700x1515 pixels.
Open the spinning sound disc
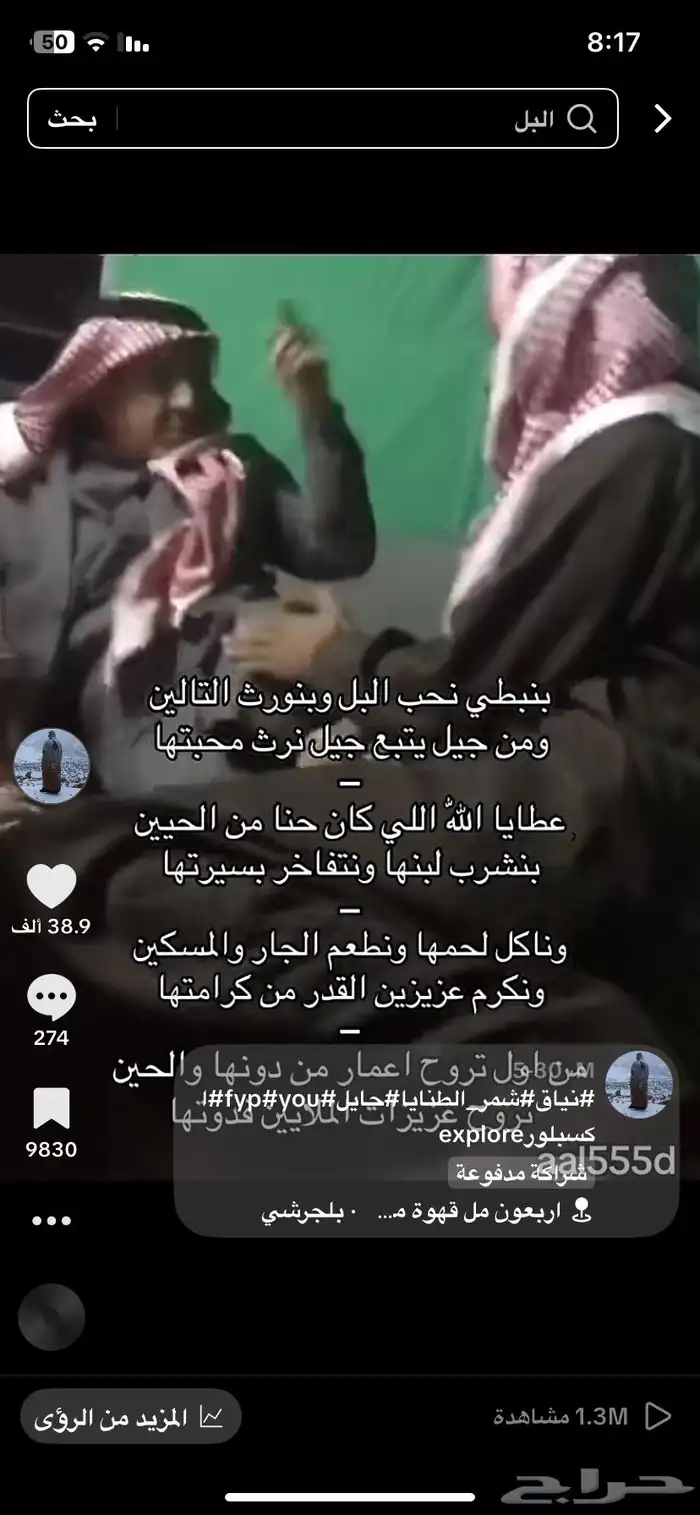(x=51, y=1316)
